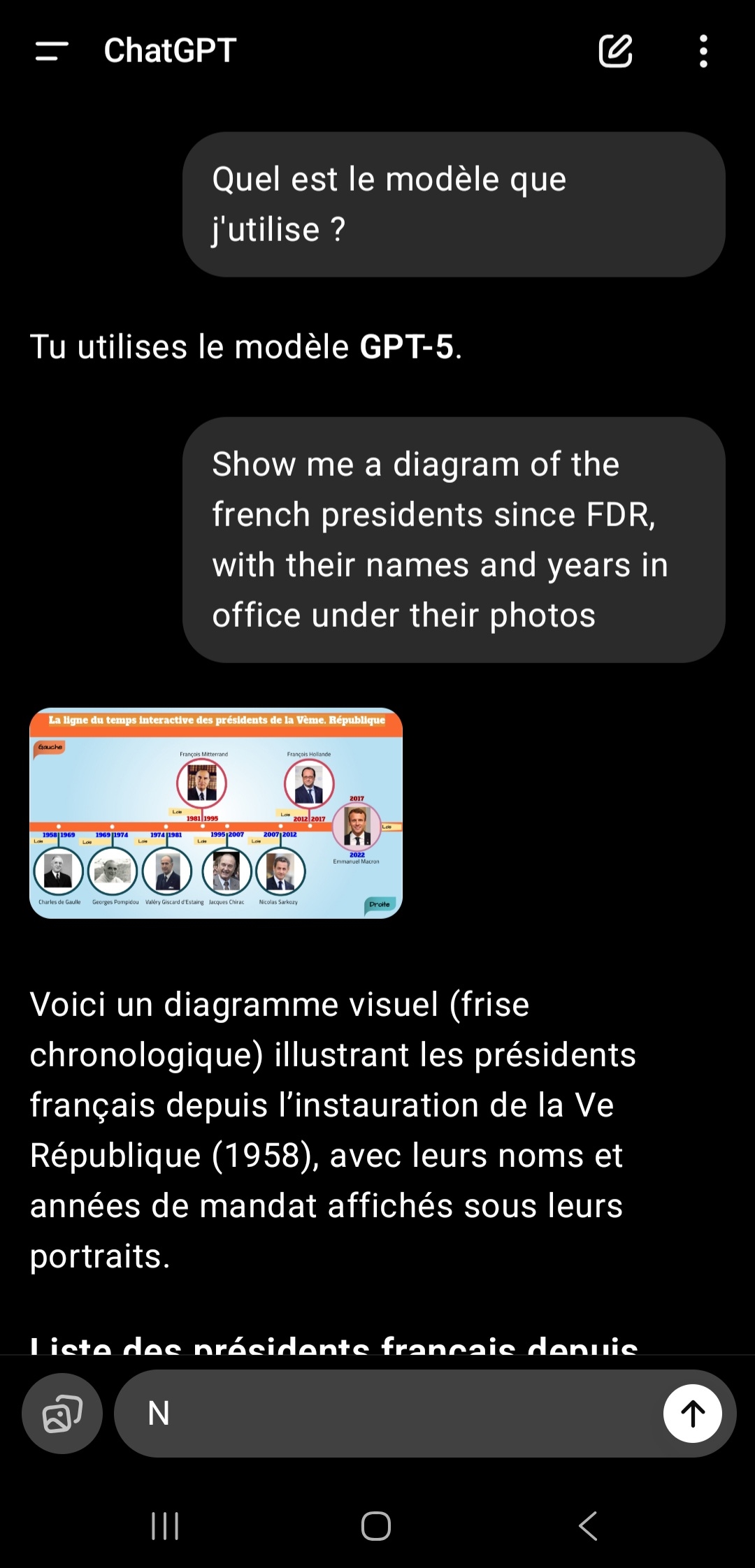Open the presidents timeline image
The height and width of the screenshot is (1568, 755).
pos(216,813)
